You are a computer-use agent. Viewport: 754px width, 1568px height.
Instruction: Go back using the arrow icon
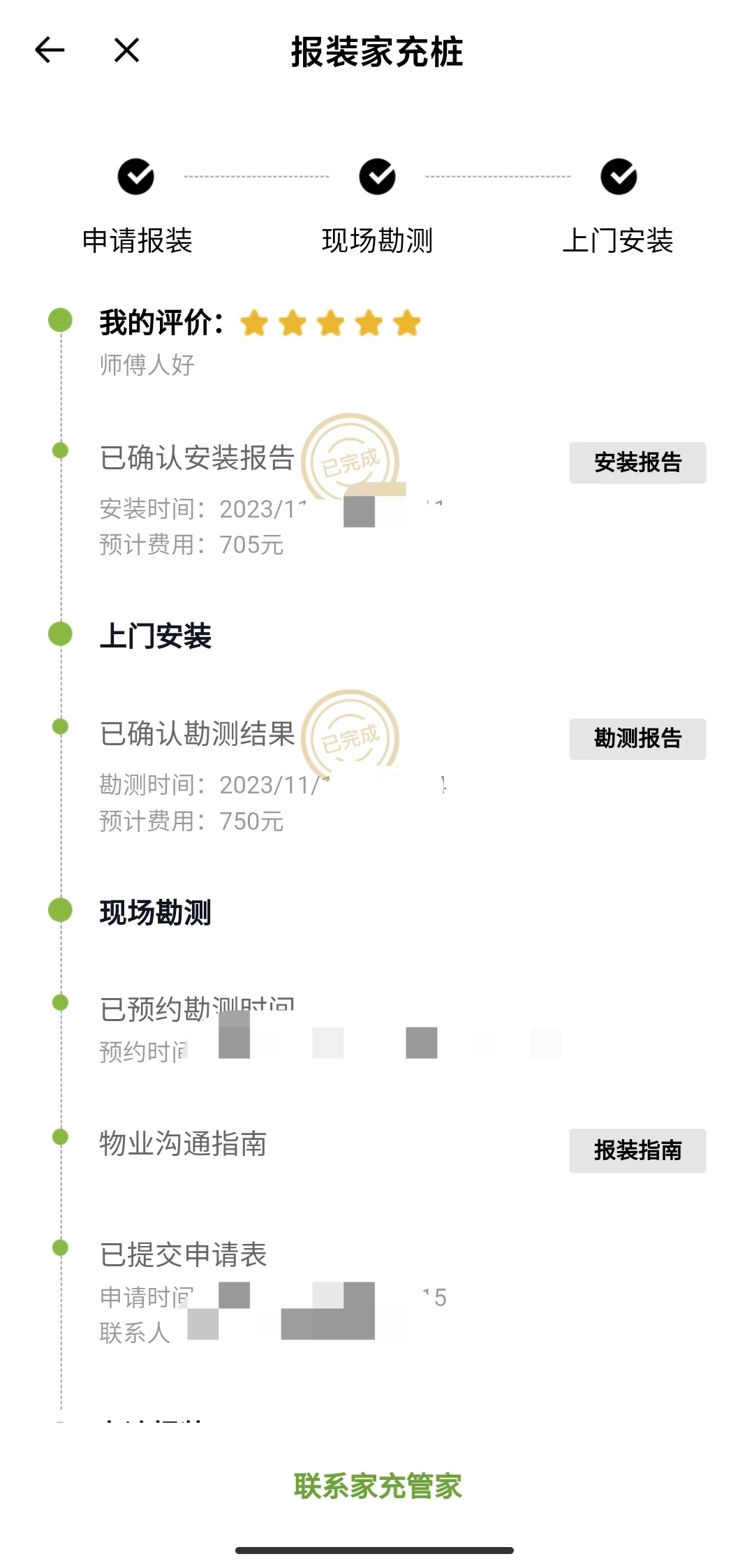click(x=50, y=50)
